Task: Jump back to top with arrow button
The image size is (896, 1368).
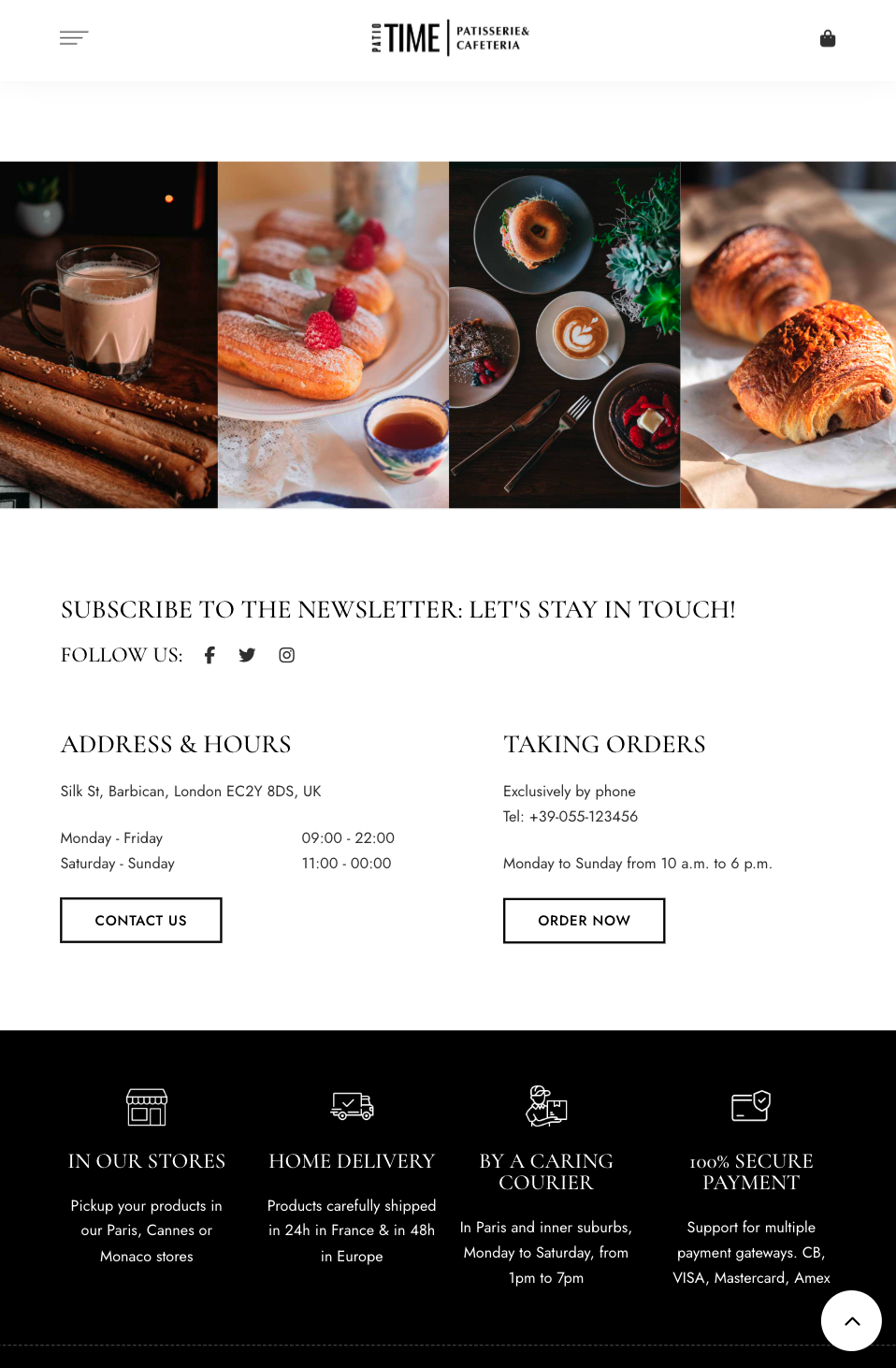Action: [851, 1321]
